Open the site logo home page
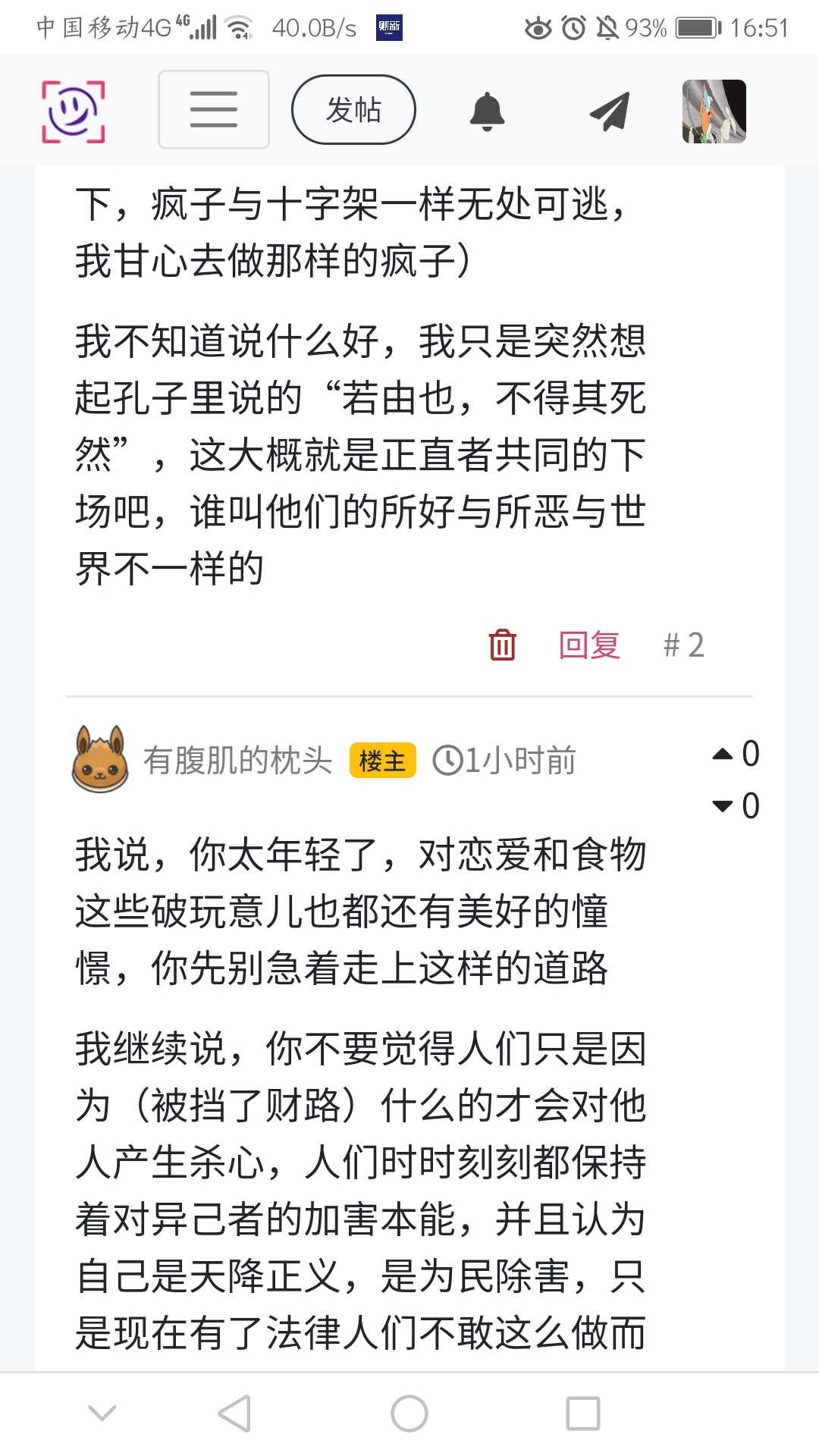Screen dimensions: 819x1456 coord(73,111)
